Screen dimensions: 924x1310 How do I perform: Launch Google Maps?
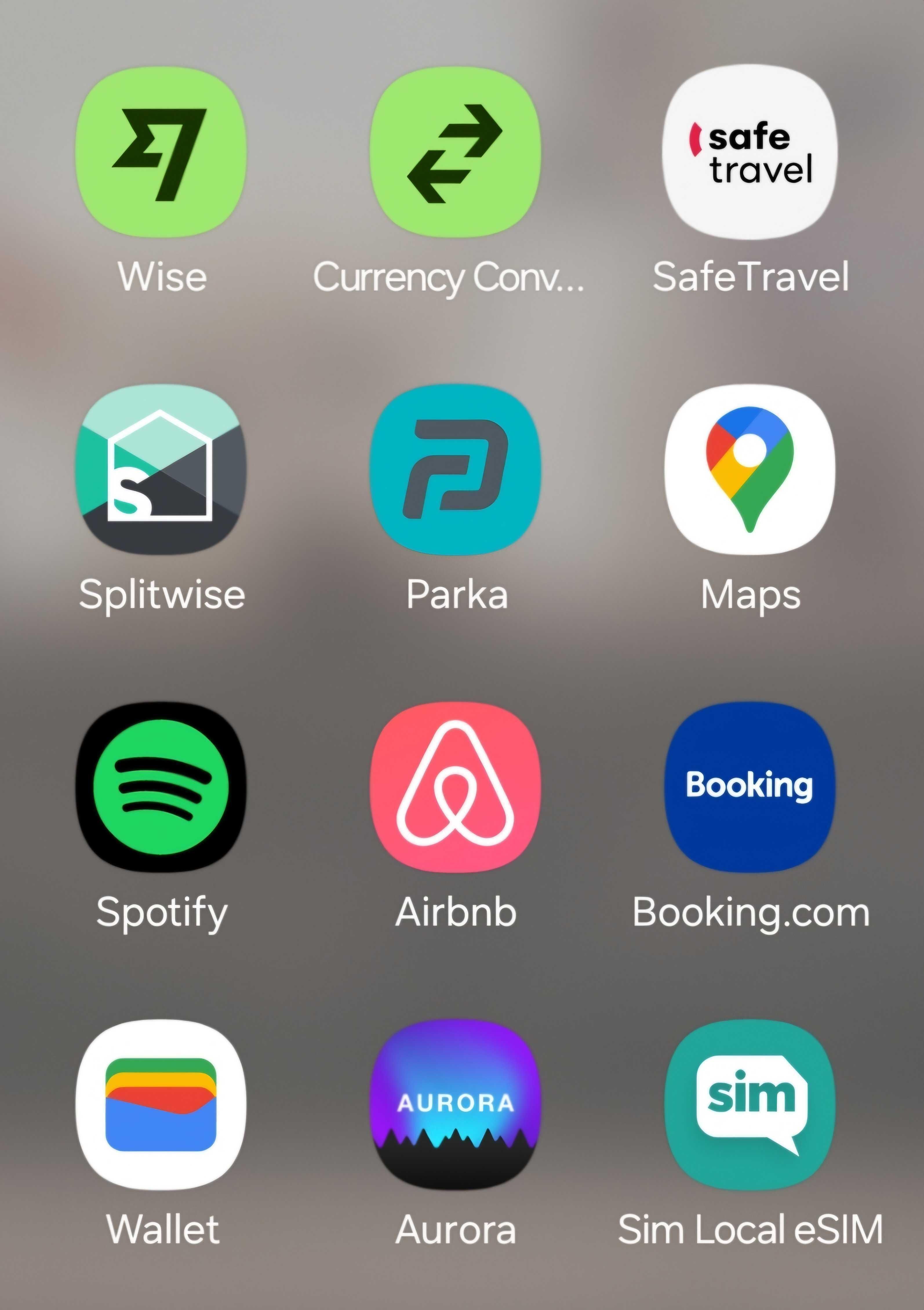(x=749, y=469)
